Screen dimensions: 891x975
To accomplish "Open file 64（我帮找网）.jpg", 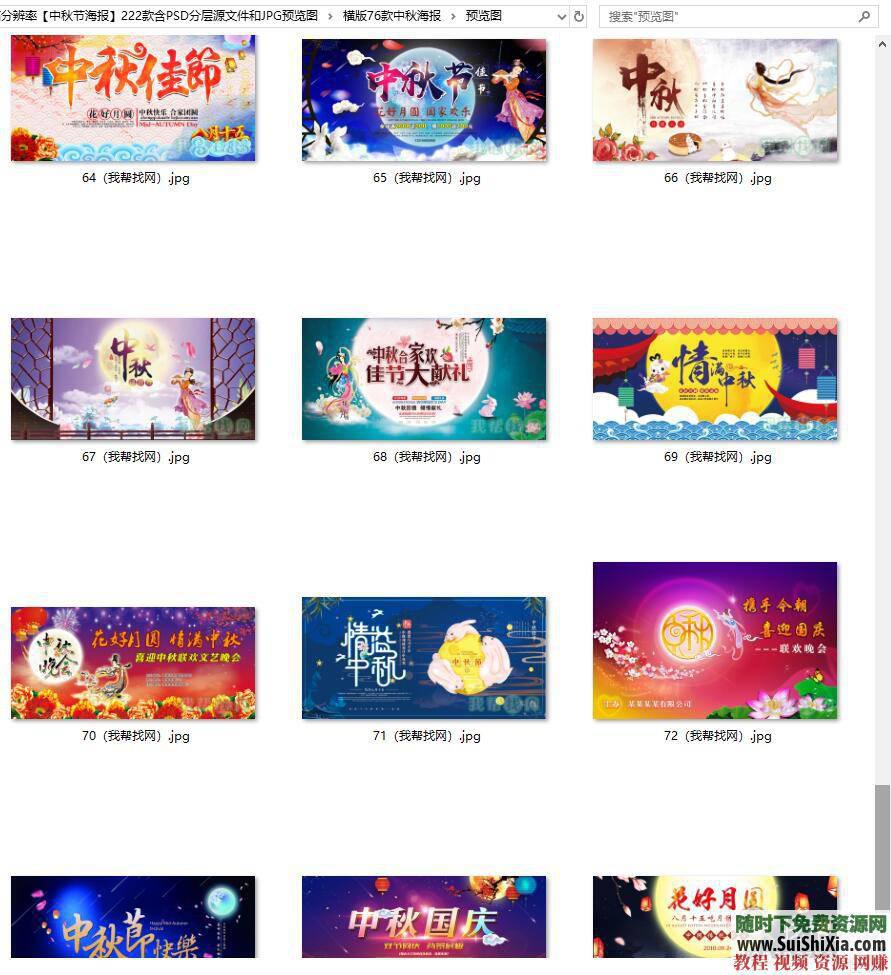I will click(x=133, y=100).
